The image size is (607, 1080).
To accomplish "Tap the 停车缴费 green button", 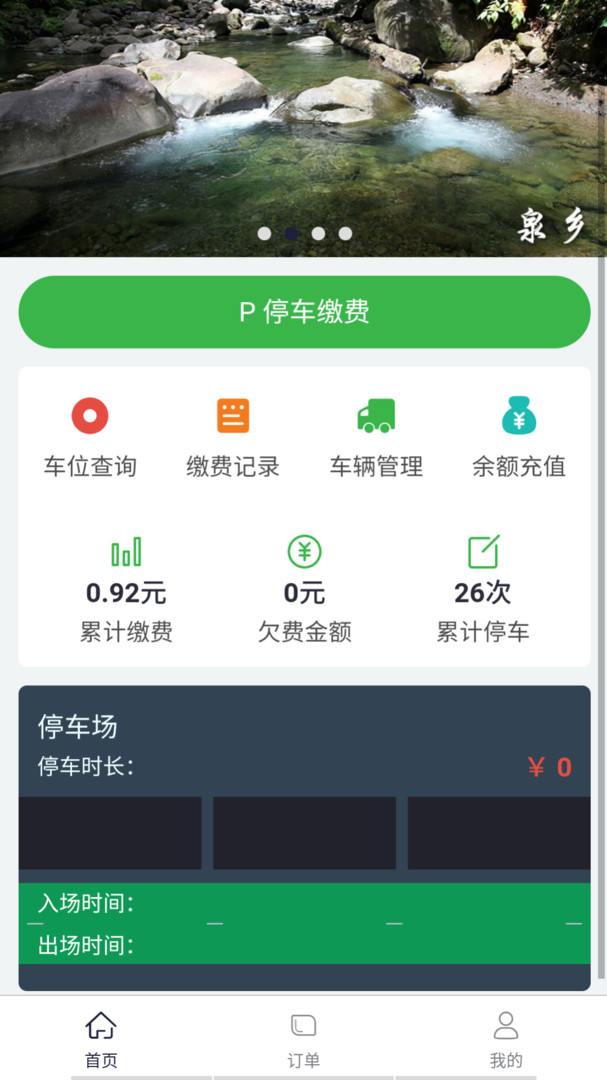I will pyautogui.click(x=304, y=312).
